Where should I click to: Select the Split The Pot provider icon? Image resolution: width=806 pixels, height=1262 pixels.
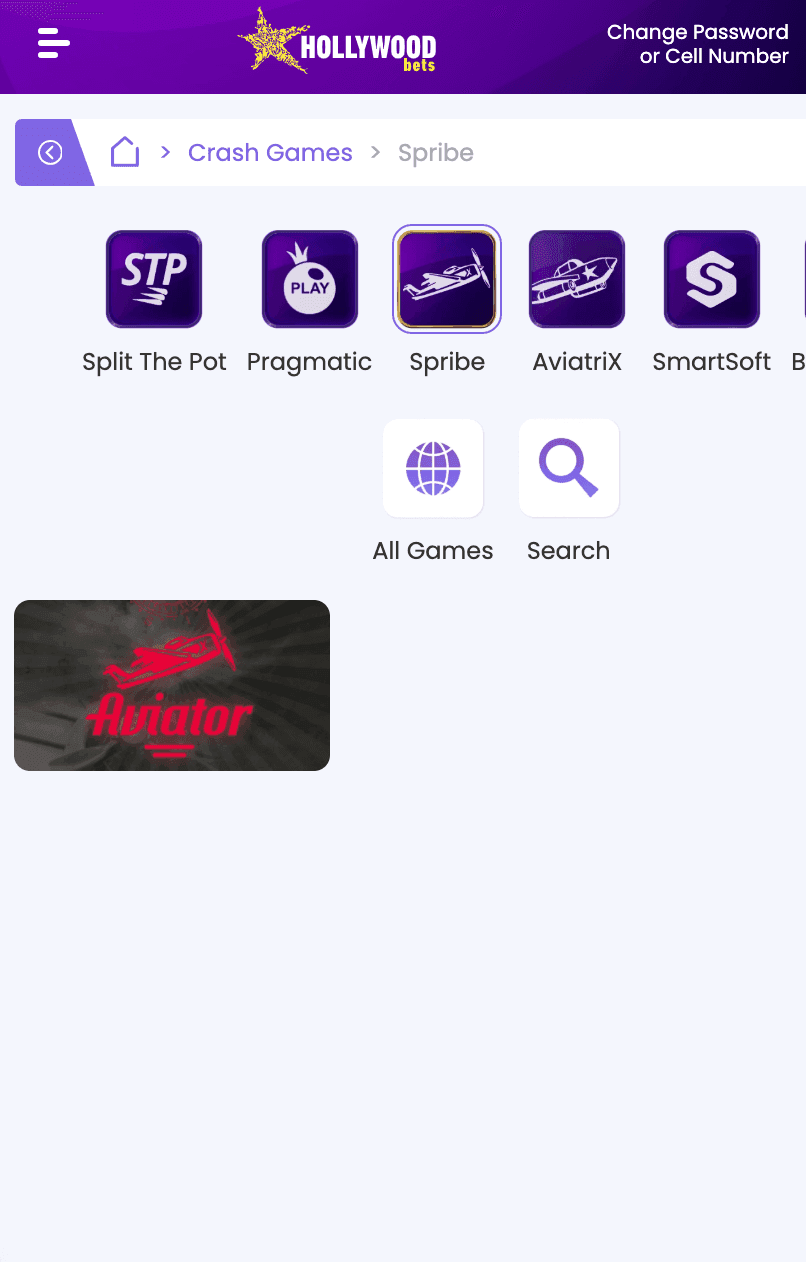click(153, 279)
